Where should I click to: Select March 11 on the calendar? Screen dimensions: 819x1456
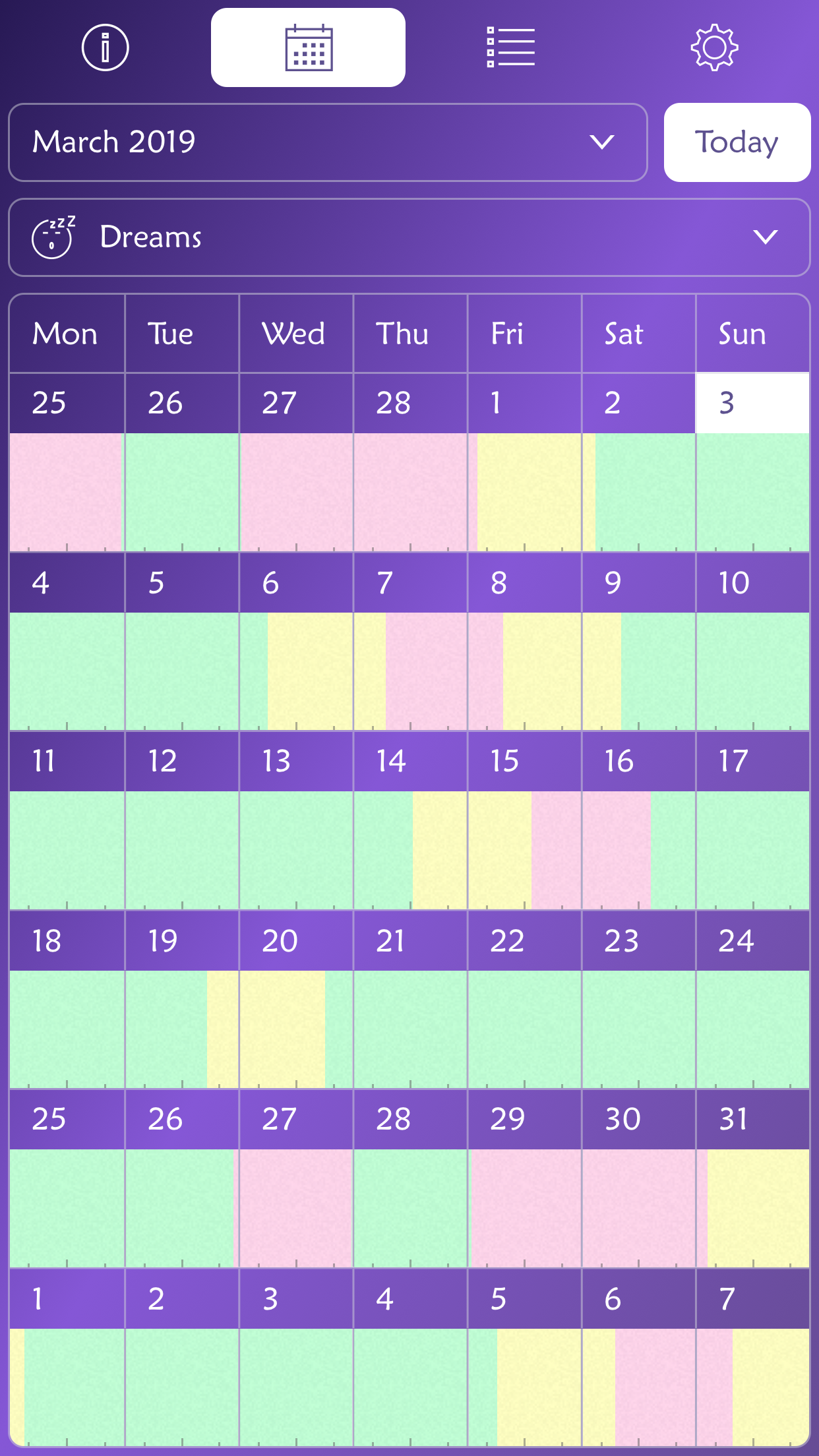[x=67, y=820]
